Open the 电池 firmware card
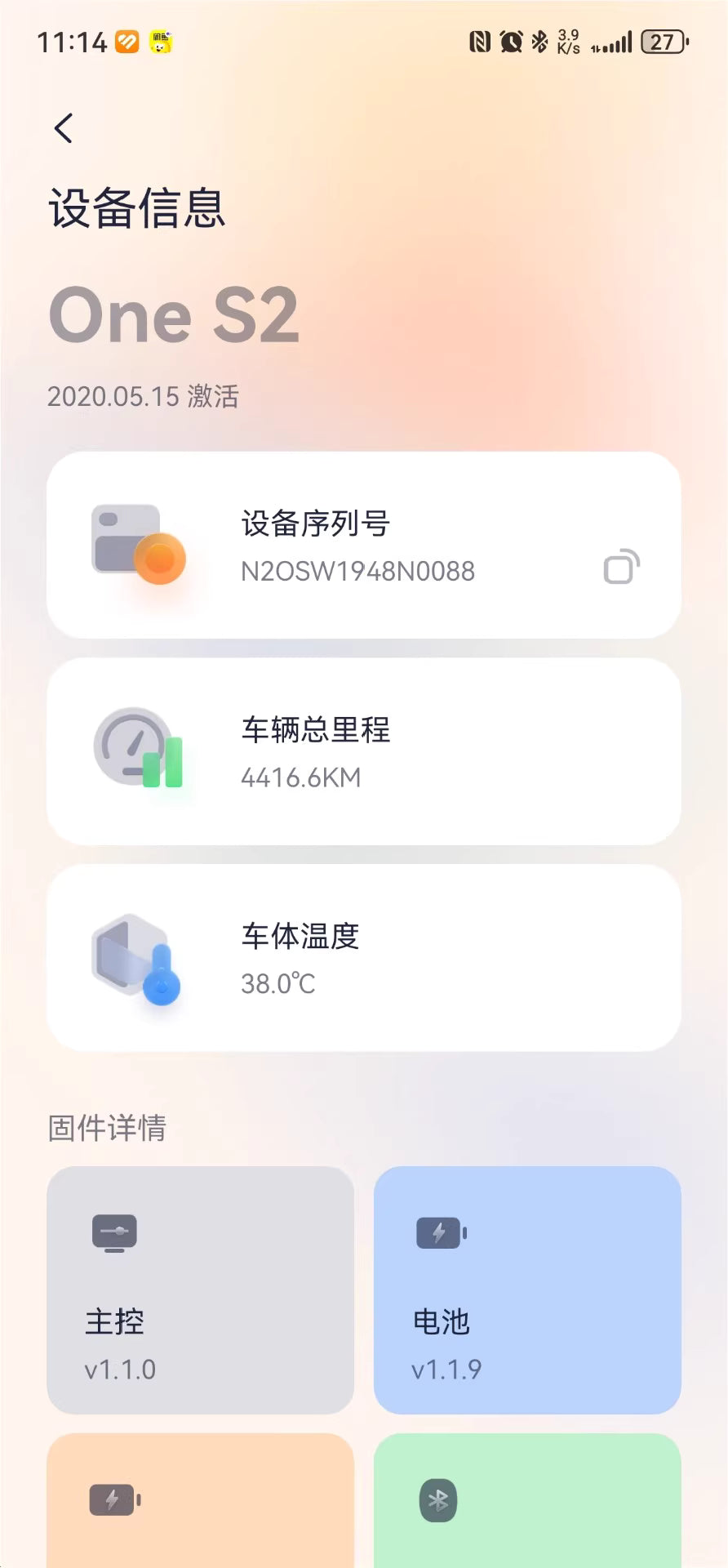Image resolution: width=728 pixels, height=1568 pixels. [527, 1290]
